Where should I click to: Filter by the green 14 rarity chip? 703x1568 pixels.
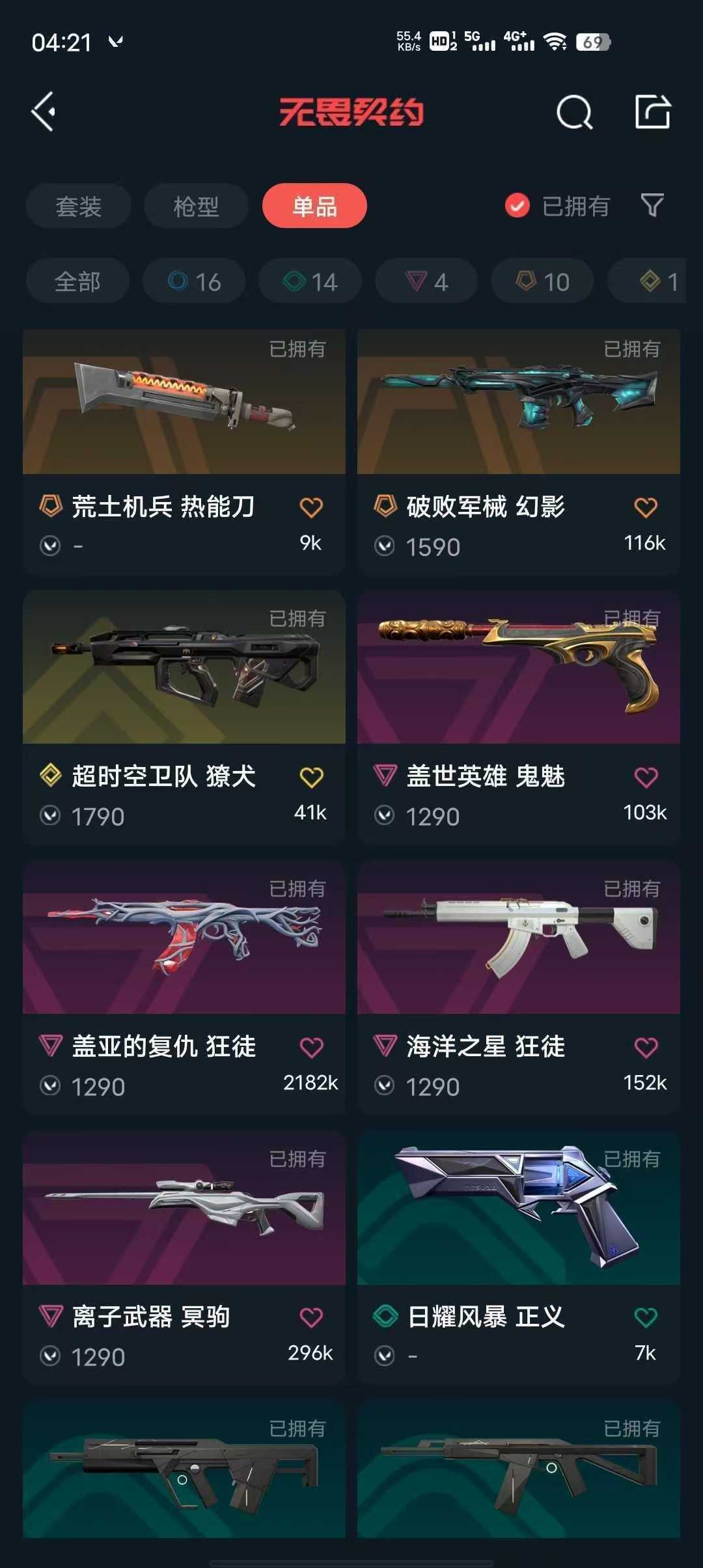[x=310, y=281]
